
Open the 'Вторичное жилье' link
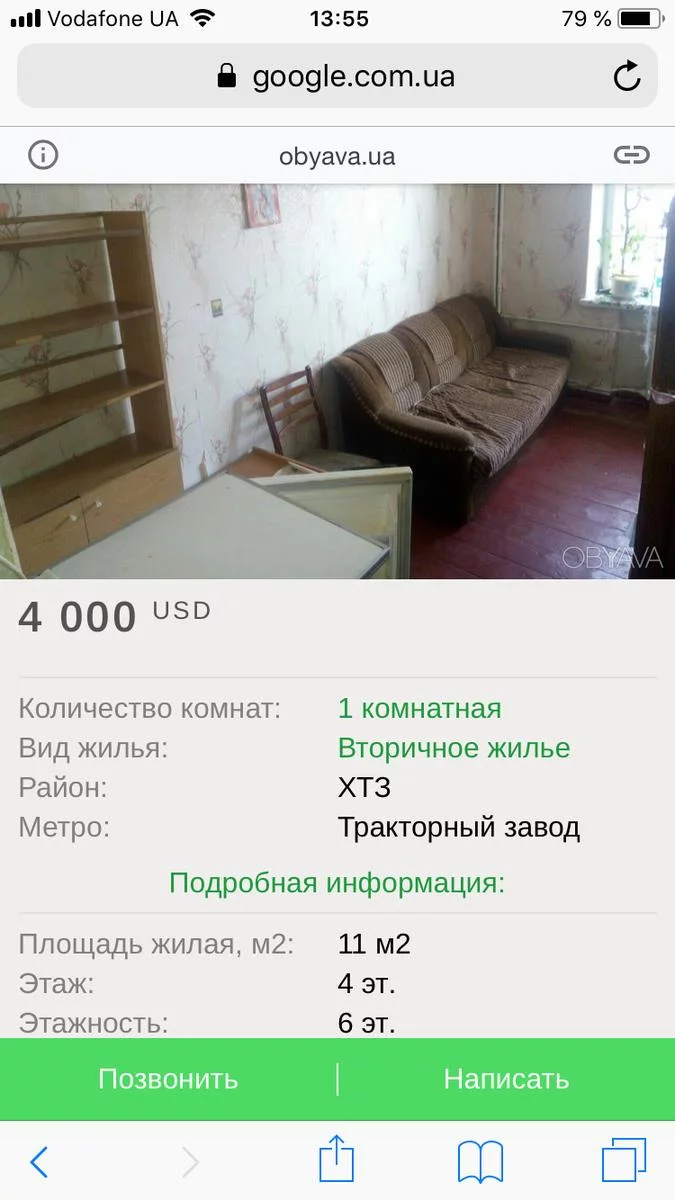(x=454, y=748)
